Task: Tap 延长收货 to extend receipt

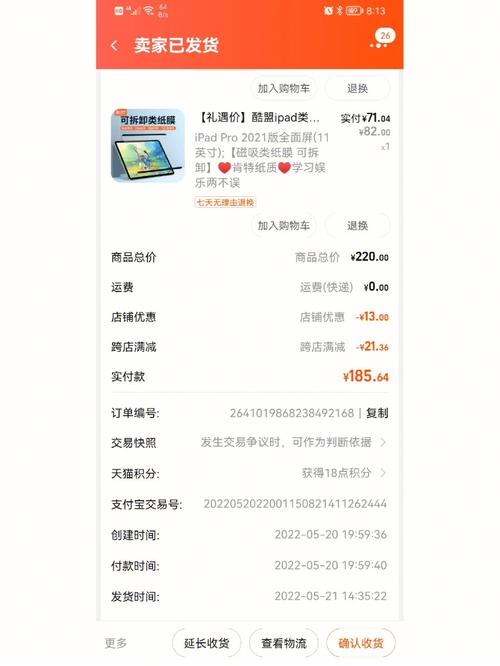Action: pos(206,643)
